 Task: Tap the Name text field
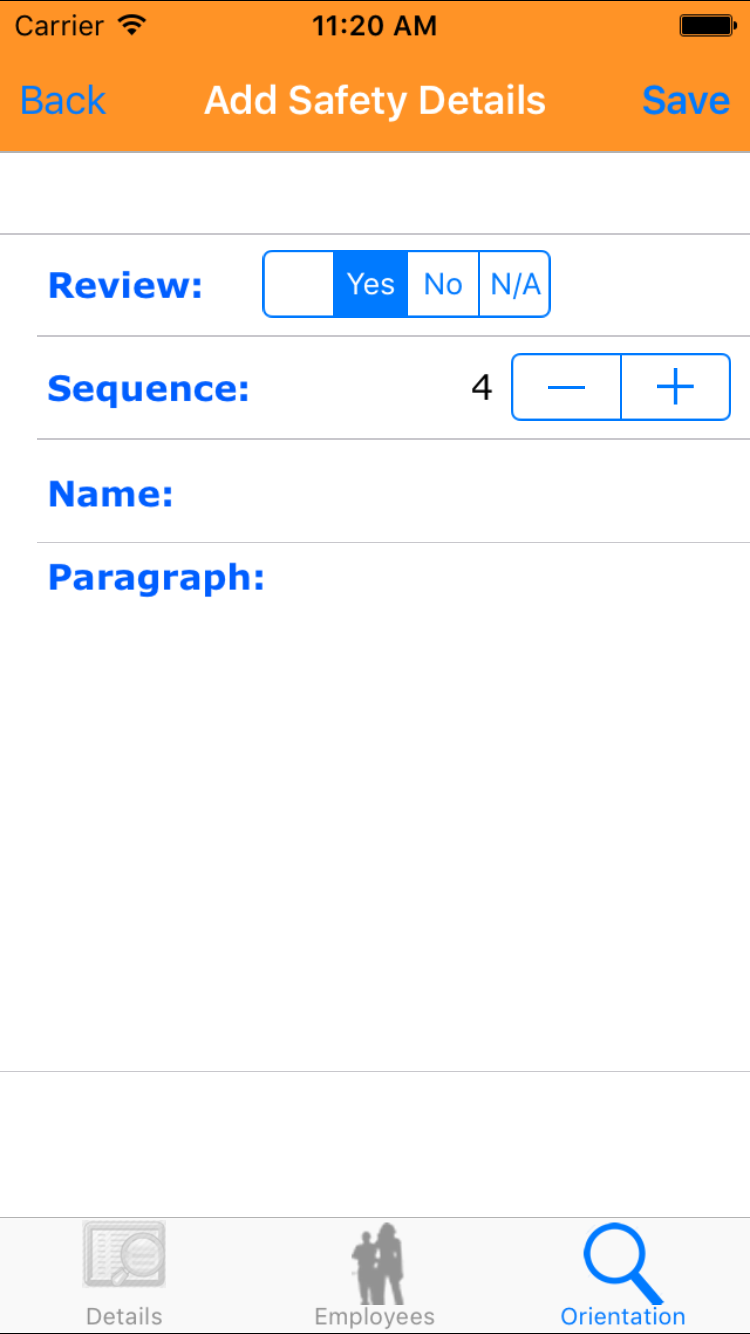pyautogui.click(x=460, y=493)
